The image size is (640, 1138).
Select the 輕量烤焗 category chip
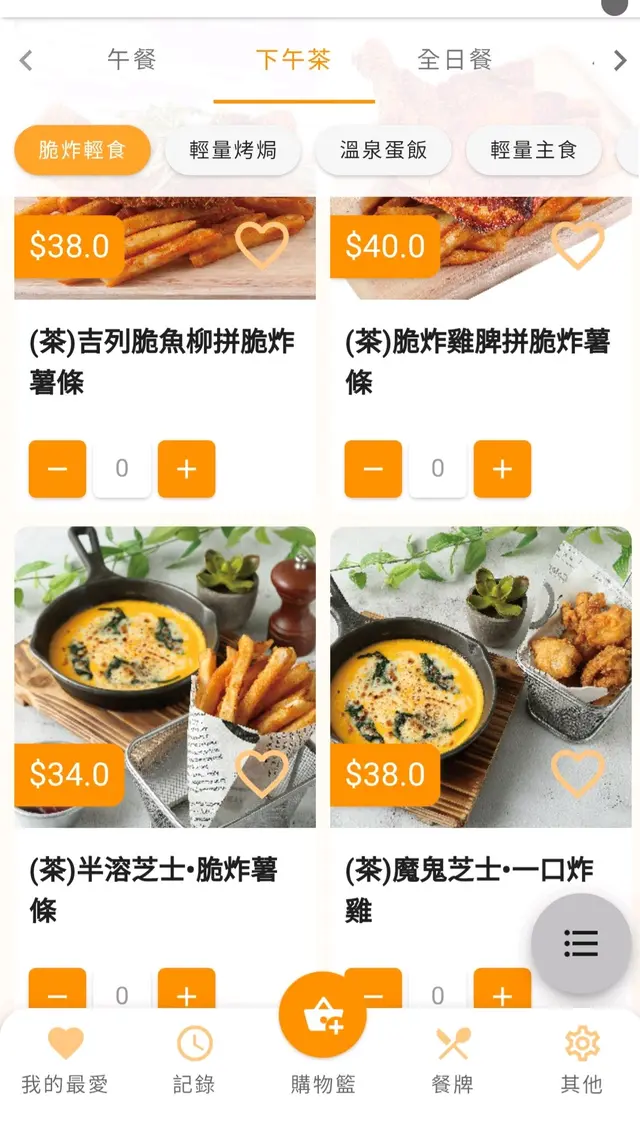point(233,151)
